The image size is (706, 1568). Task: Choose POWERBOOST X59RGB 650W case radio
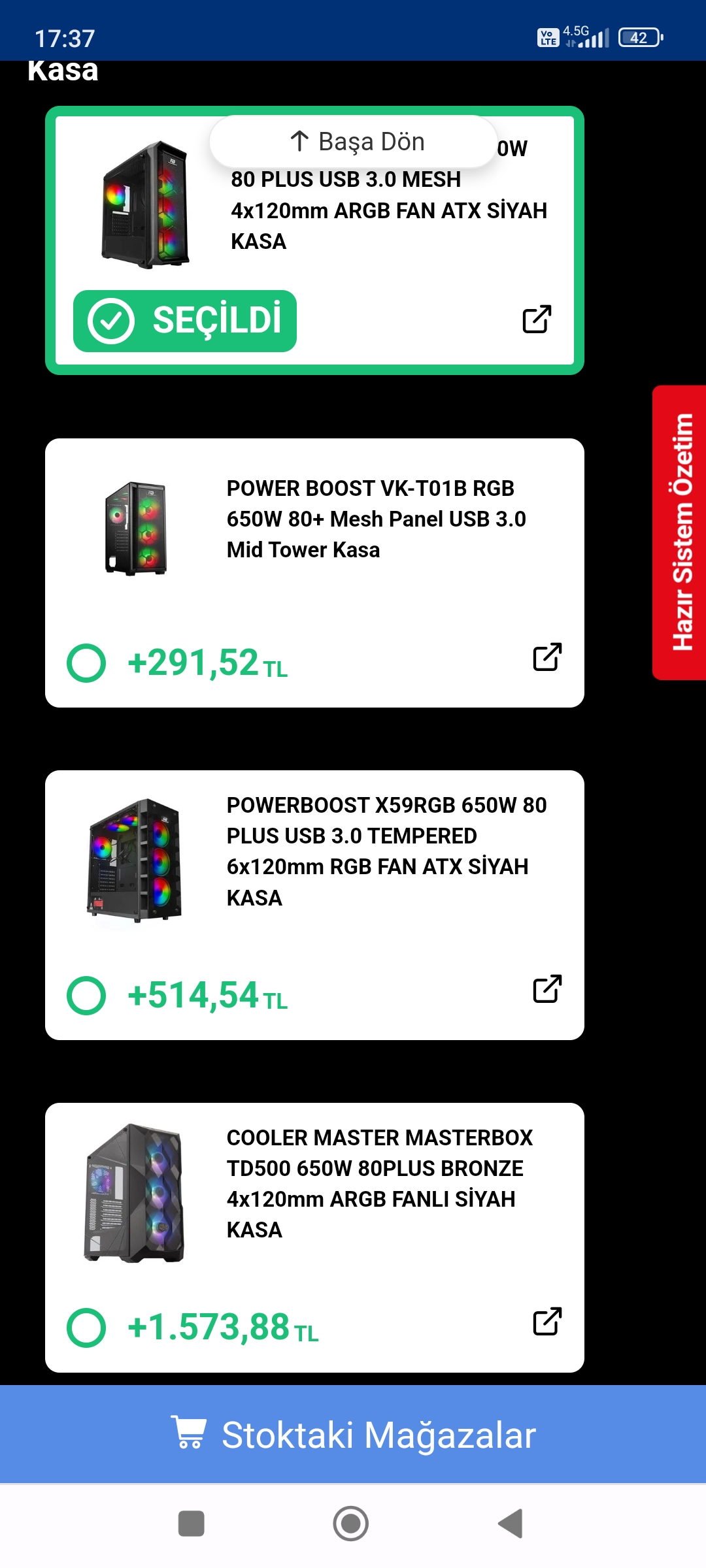tap(86, 996)
